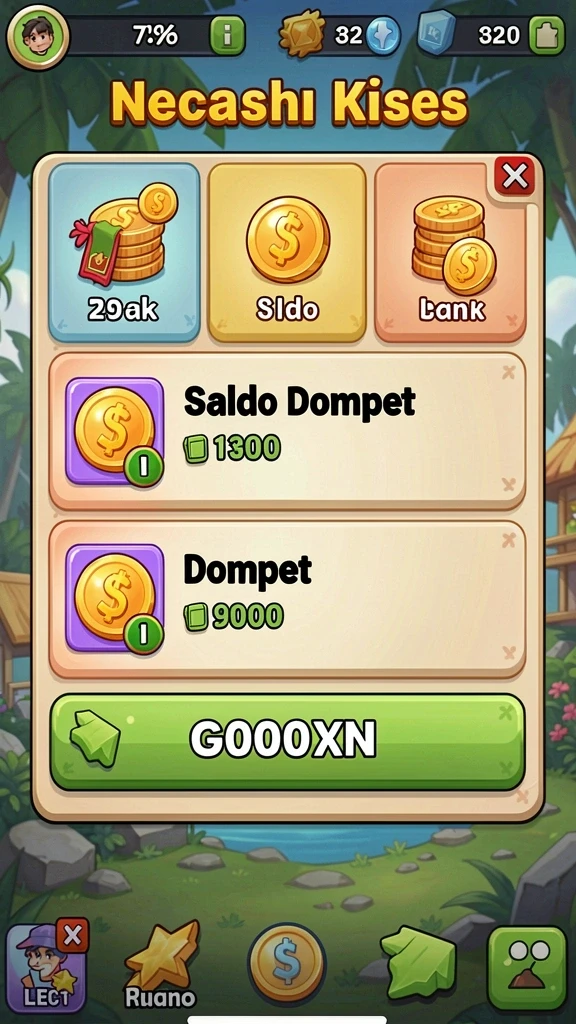
Task: Select the blue 29ak coin pack tile
Action: coord(124,253)
